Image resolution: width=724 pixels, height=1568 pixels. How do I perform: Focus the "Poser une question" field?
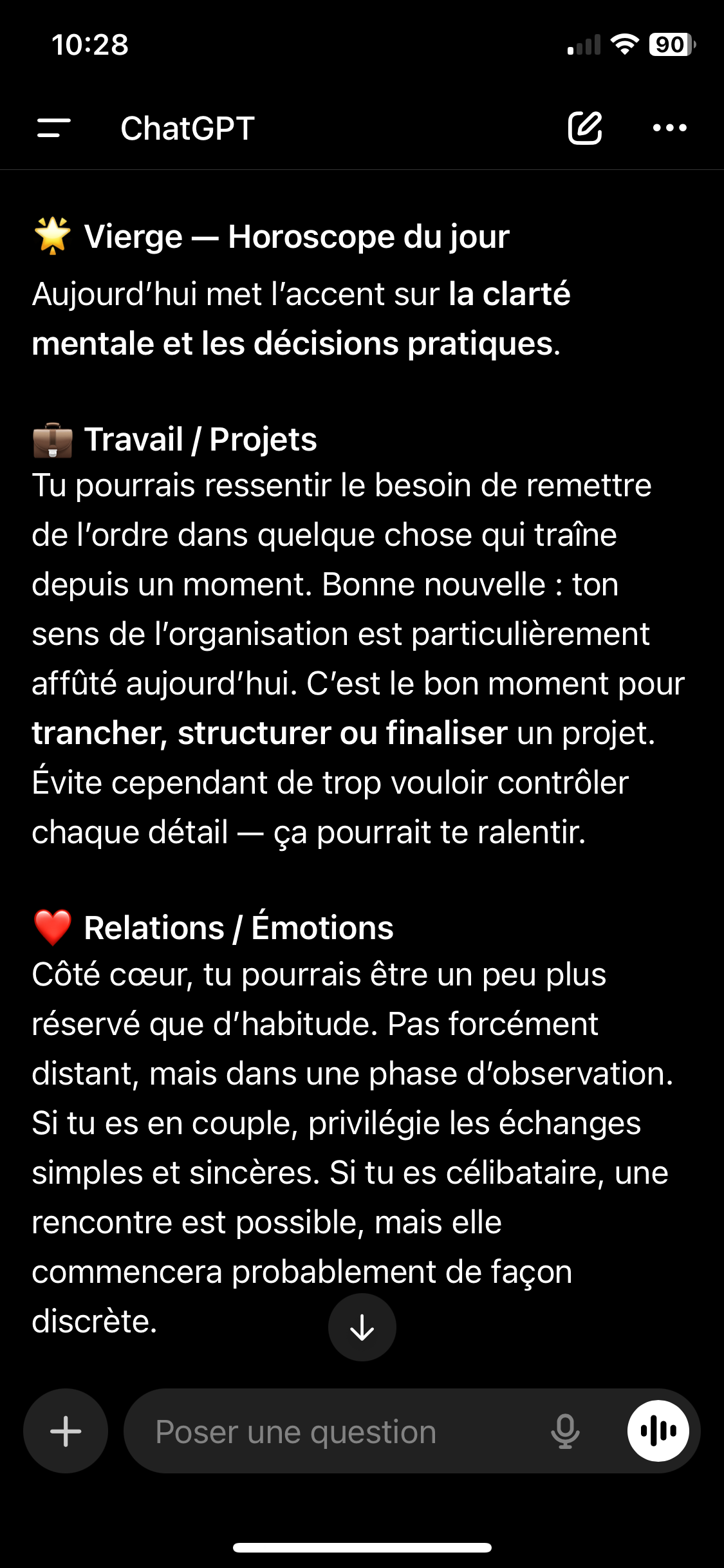335,1432
